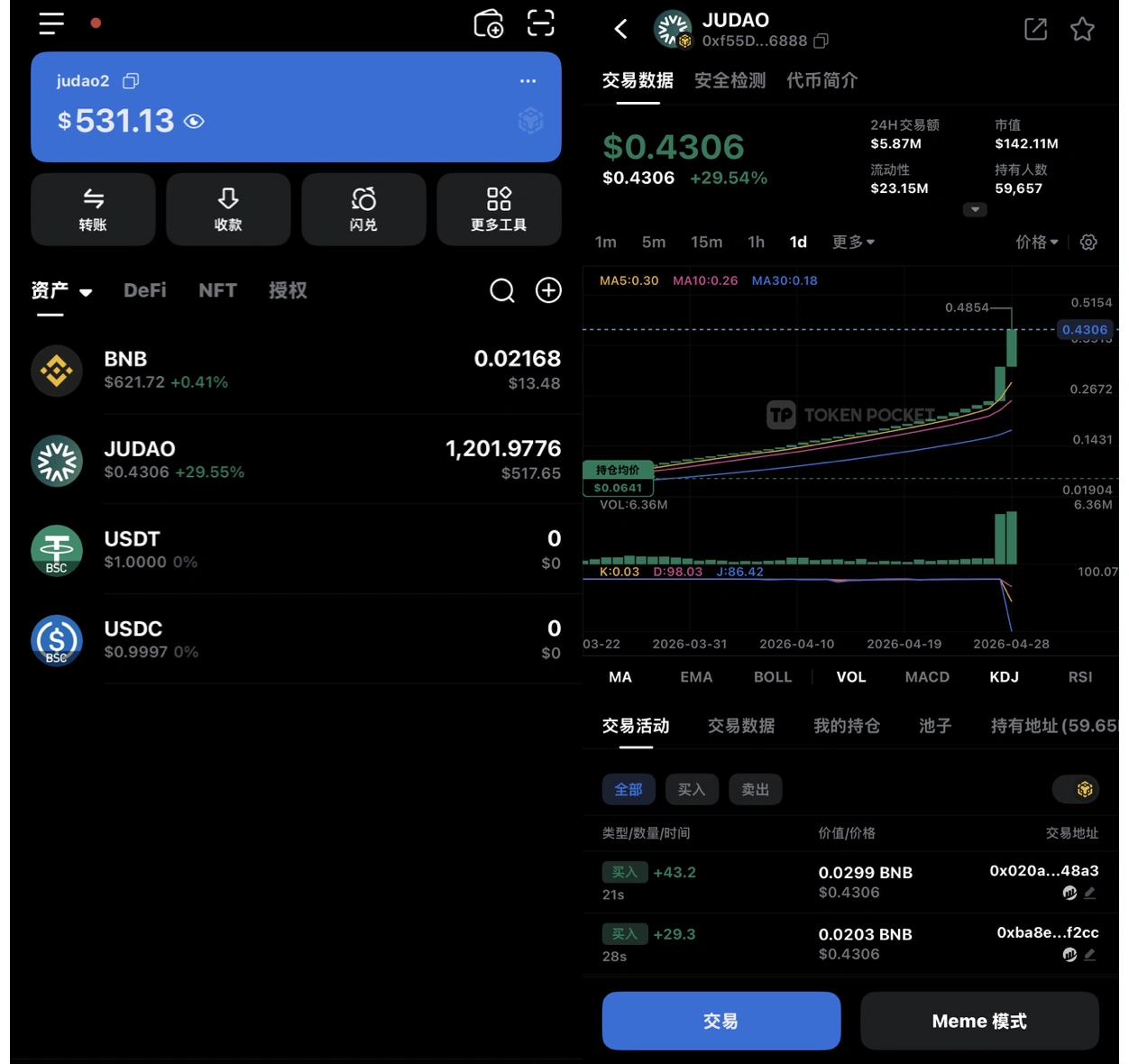Go back from JUDAO token page
The width and height of the screenshot is (1129, 1064).
(x=620, y=29)
